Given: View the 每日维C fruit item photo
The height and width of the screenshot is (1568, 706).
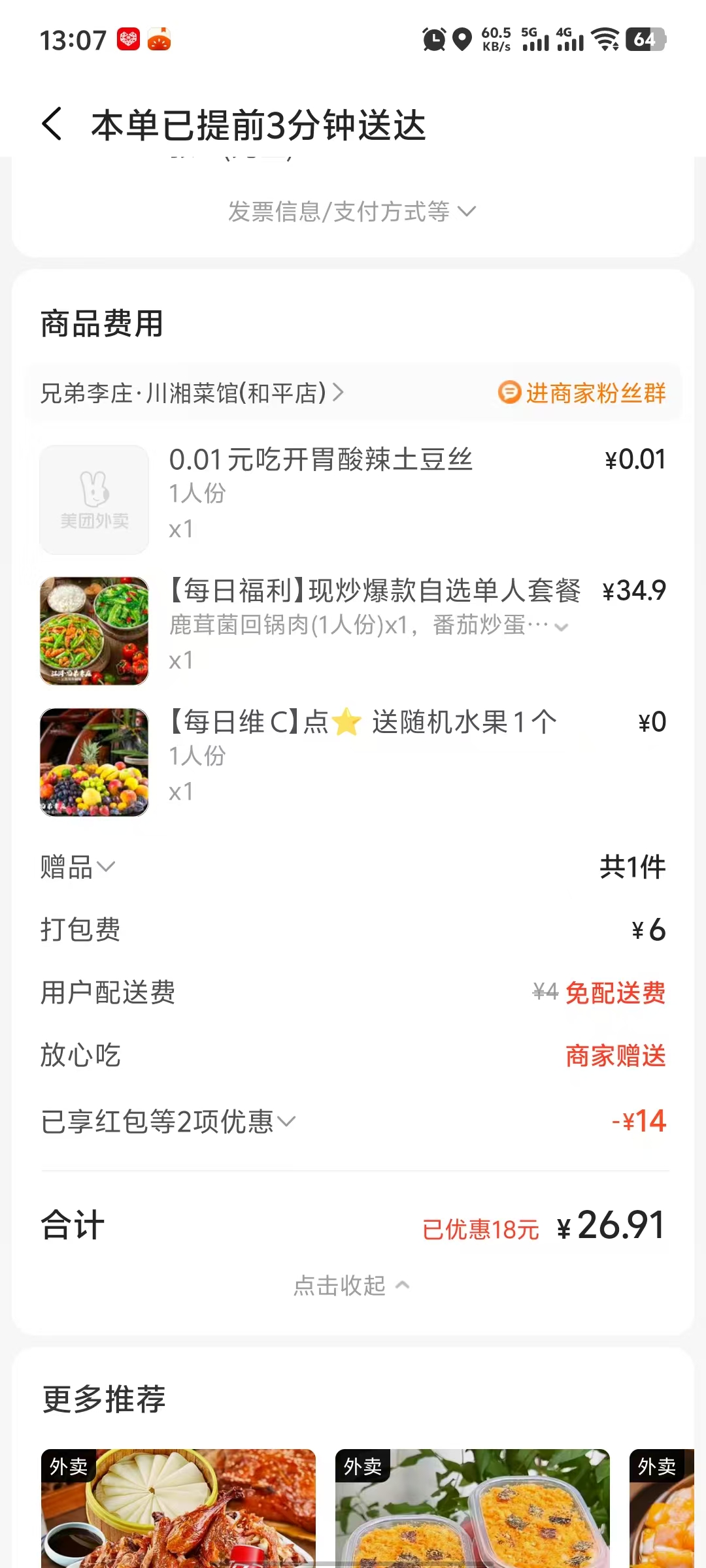Looking at the screenshot, I should coord(95,762).
